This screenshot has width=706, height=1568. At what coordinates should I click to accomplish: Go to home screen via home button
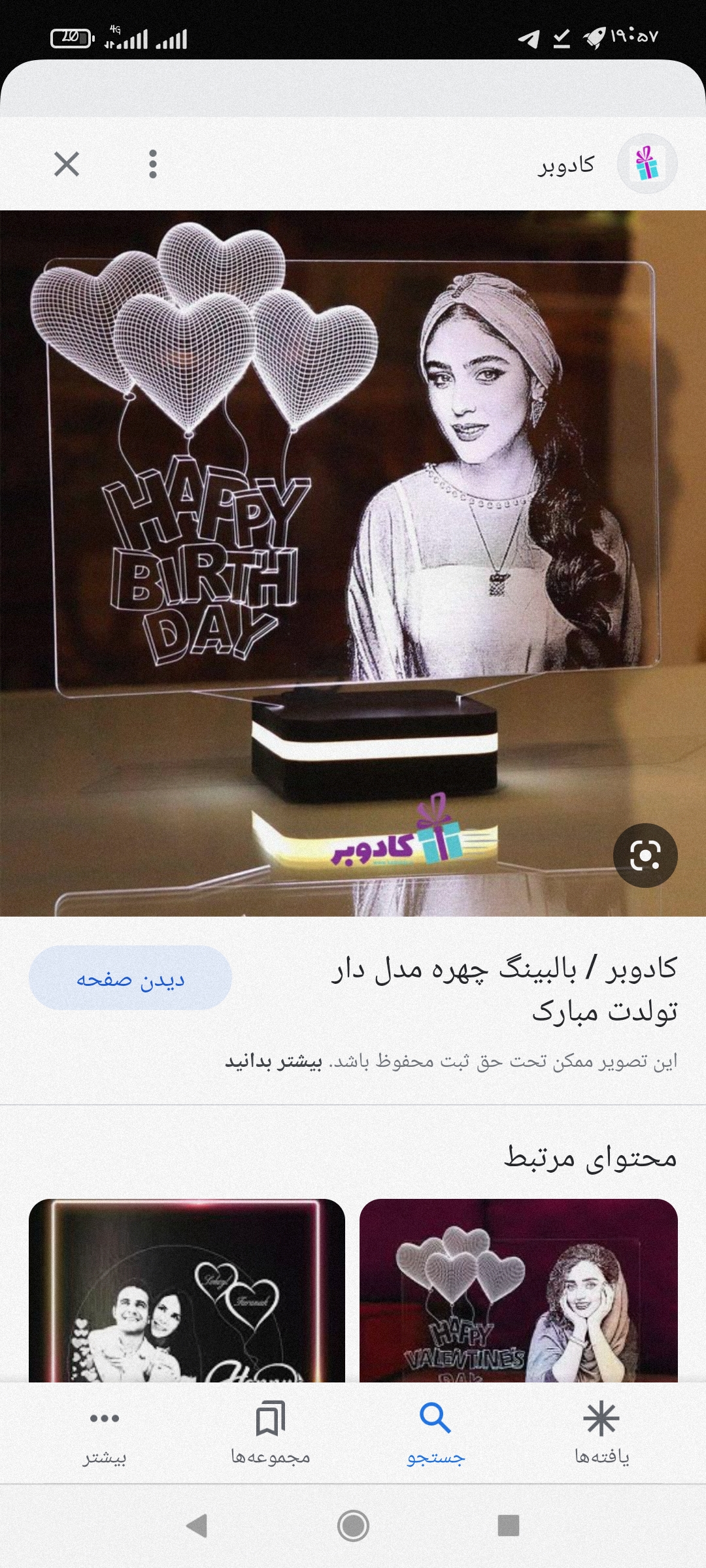[353, 1526]
